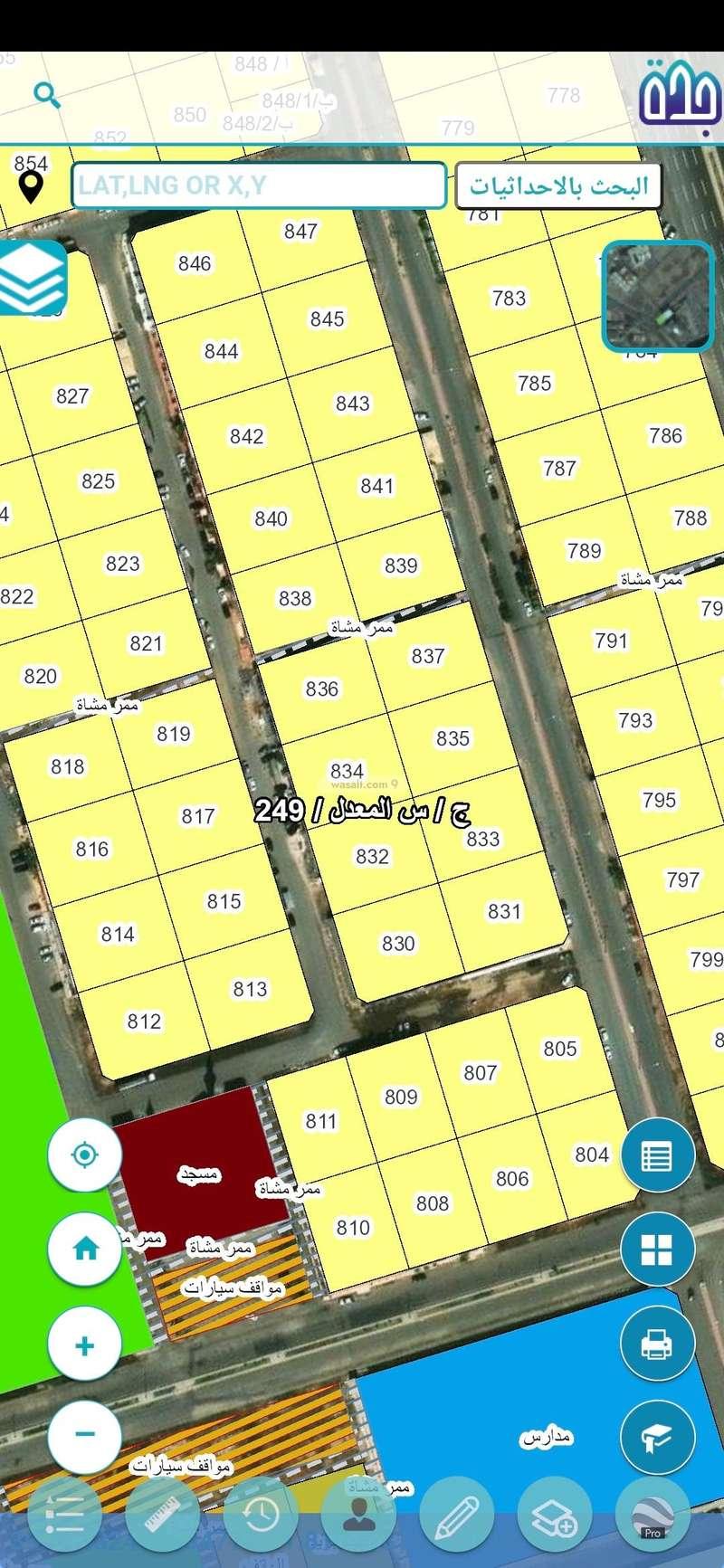Return to the home map extent

click(85, 1250)
